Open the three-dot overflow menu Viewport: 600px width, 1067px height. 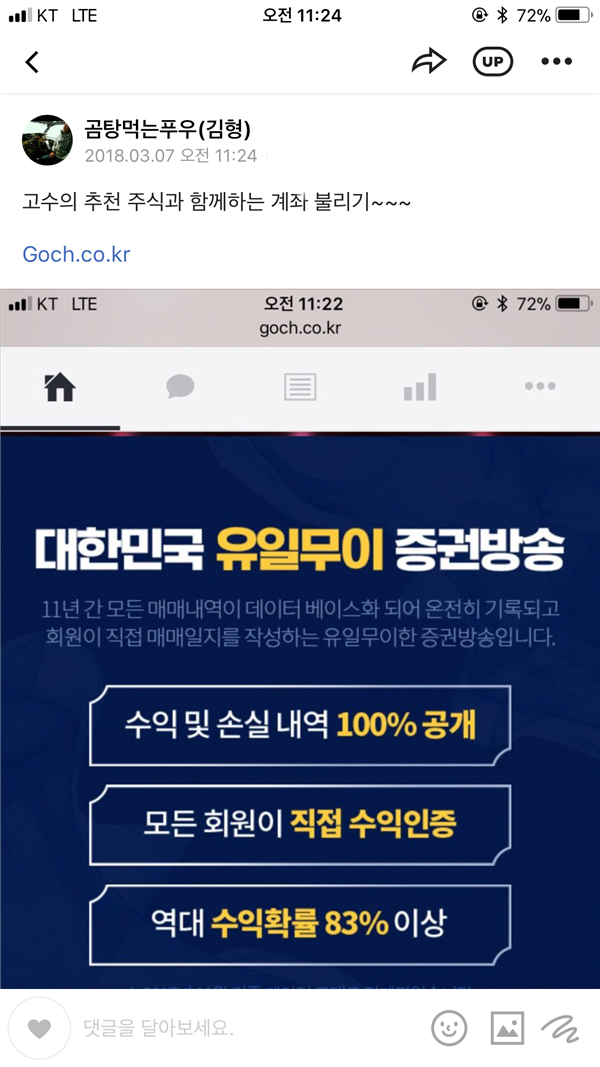(x=556, y=62)
